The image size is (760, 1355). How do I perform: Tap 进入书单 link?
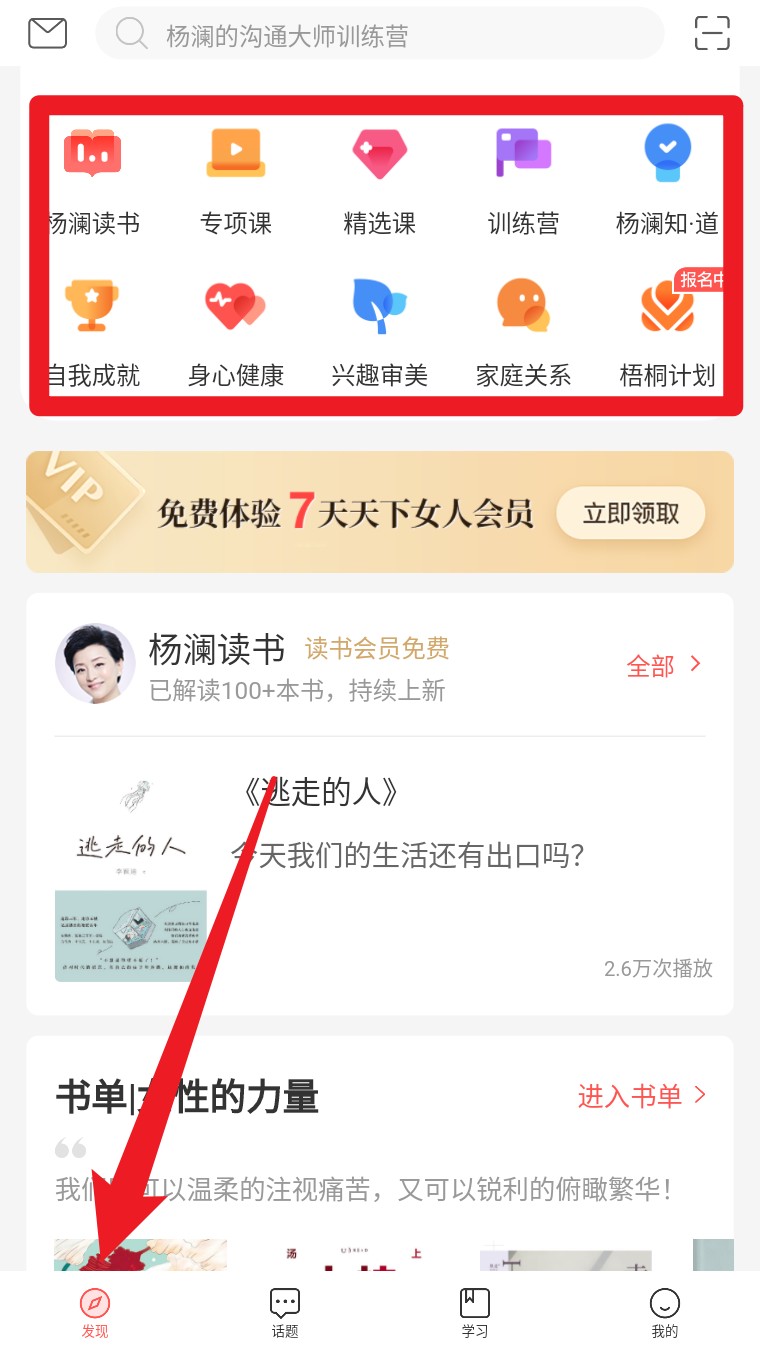642,1096
